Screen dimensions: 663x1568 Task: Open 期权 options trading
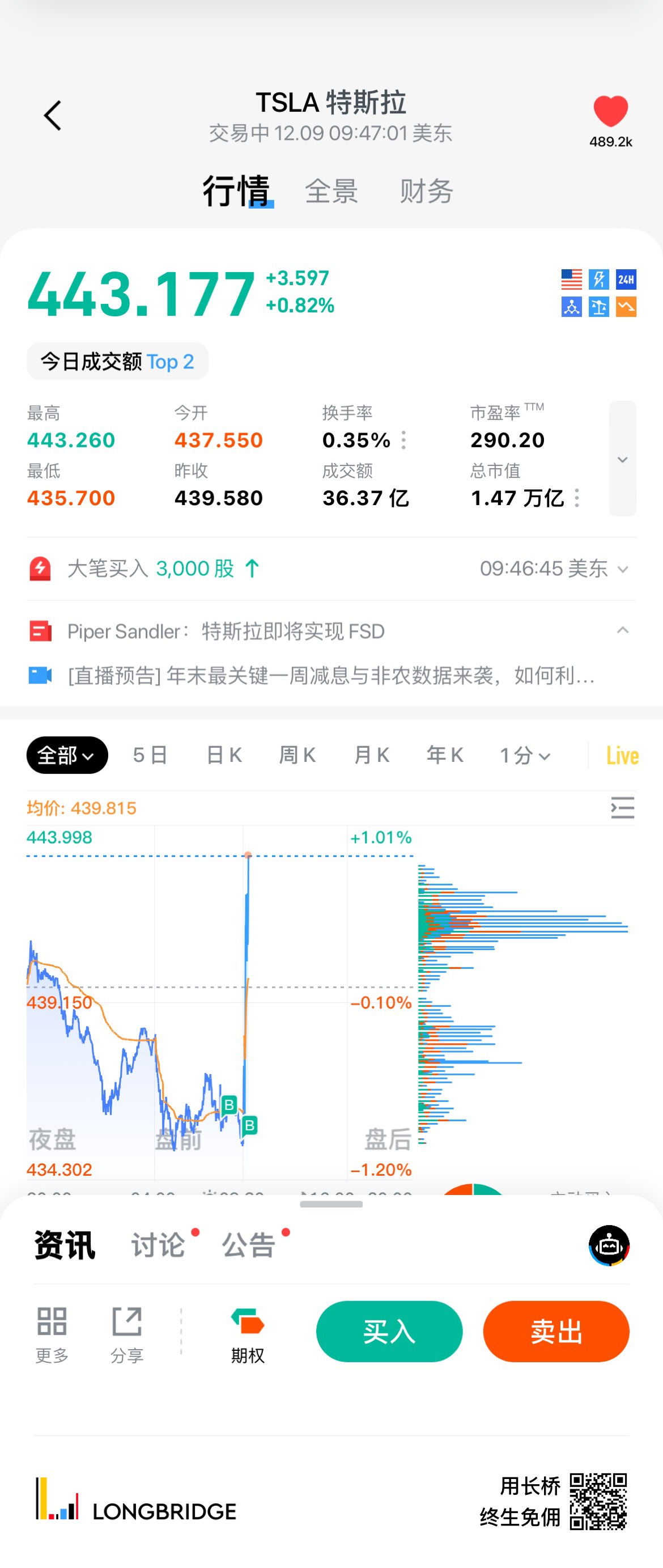coord(248,1334)
